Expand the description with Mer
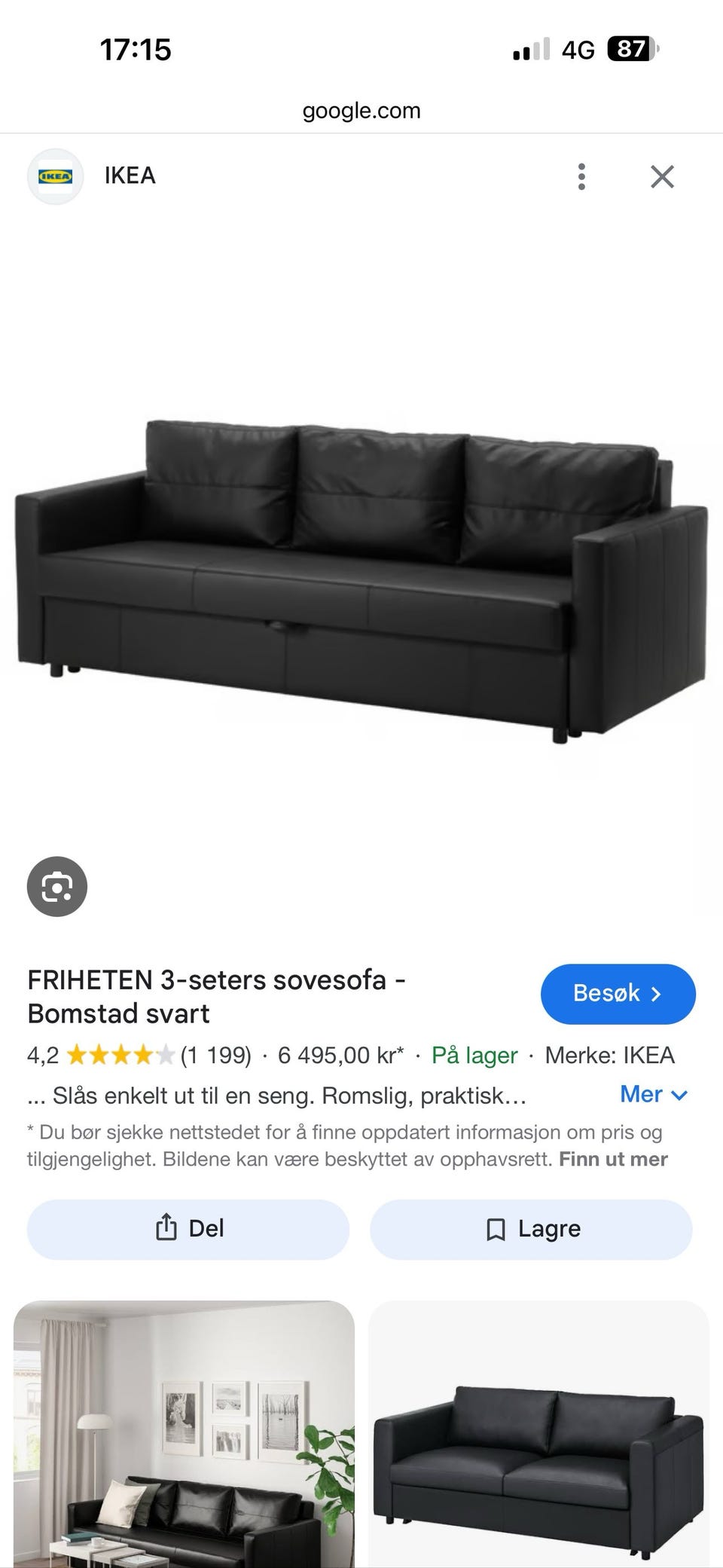 [653, 1094]
